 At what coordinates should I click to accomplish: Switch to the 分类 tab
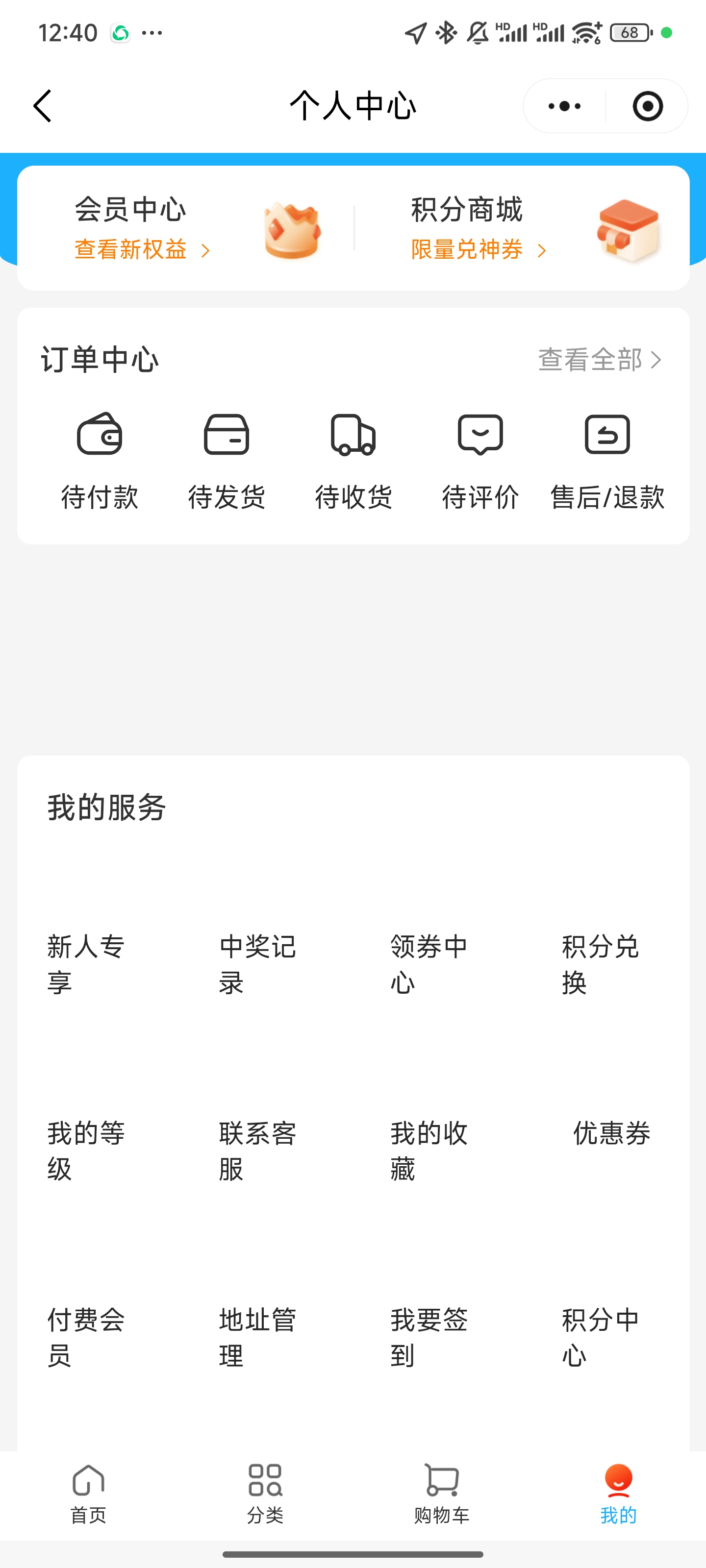265,1494
